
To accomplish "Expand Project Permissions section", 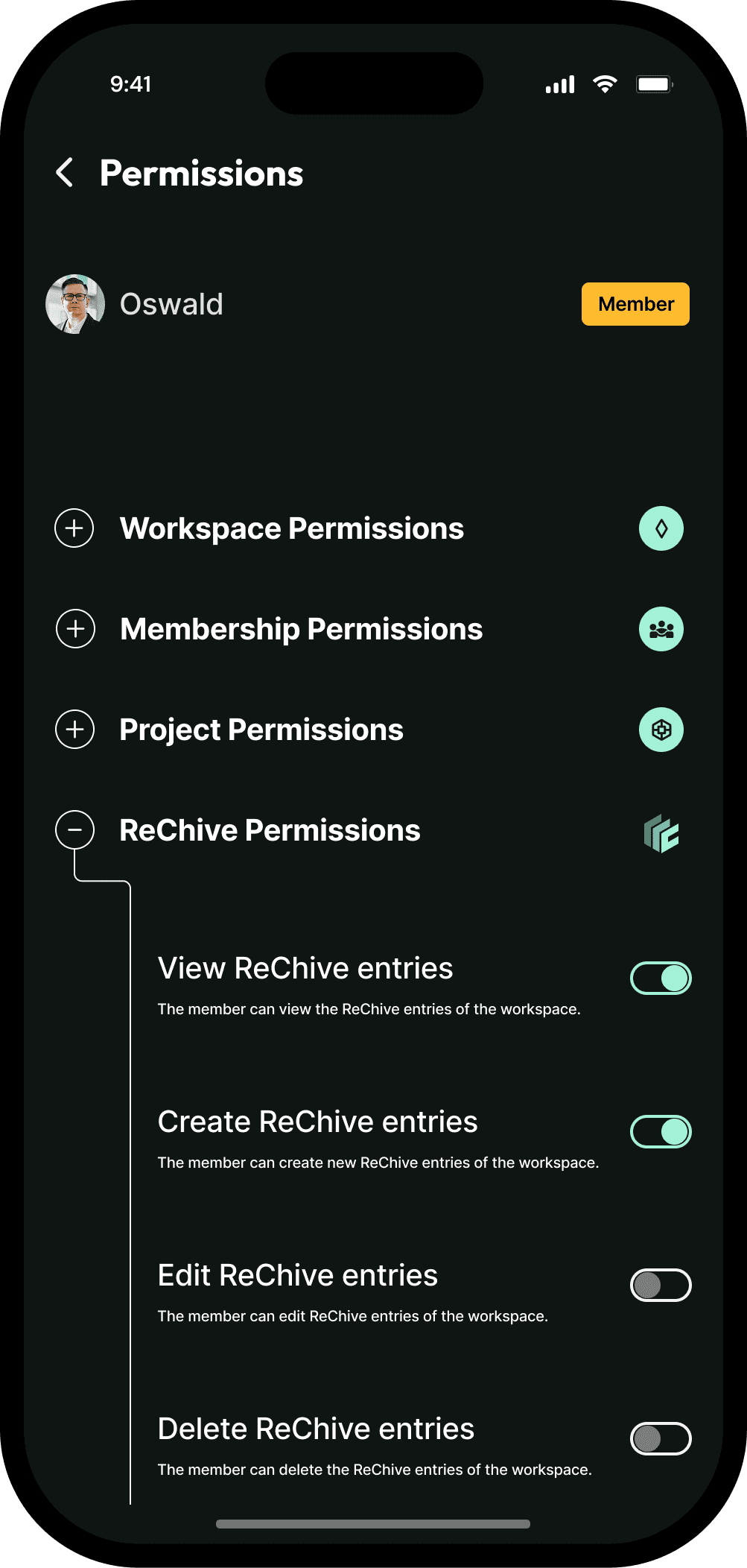I will (x=75, y=729).
